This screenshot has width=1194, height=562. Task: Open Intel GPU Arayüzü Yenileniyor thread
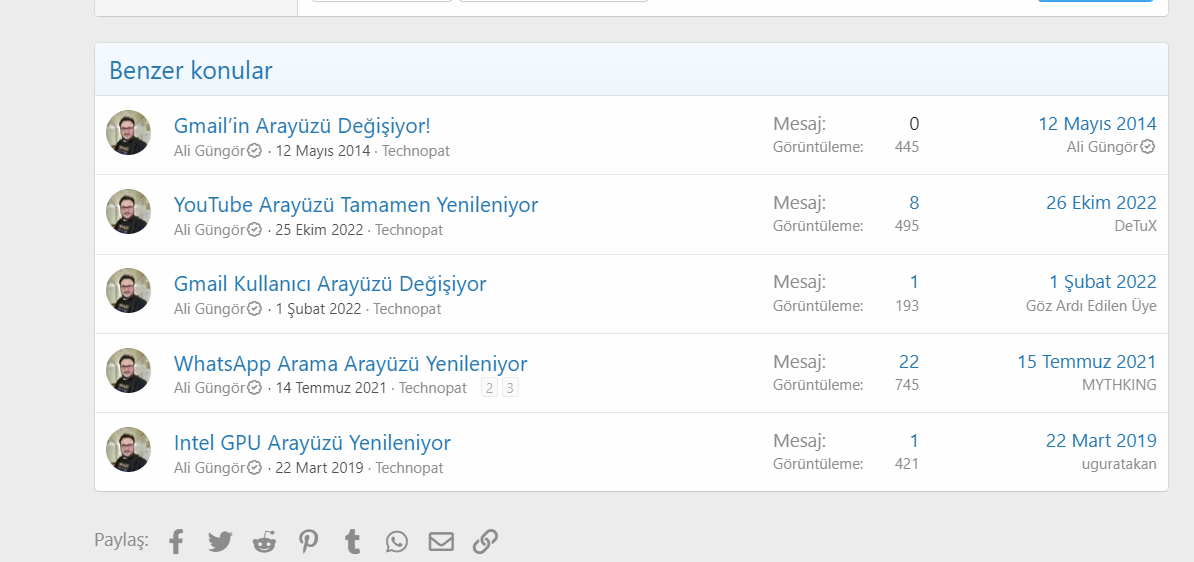coord(312,443)
